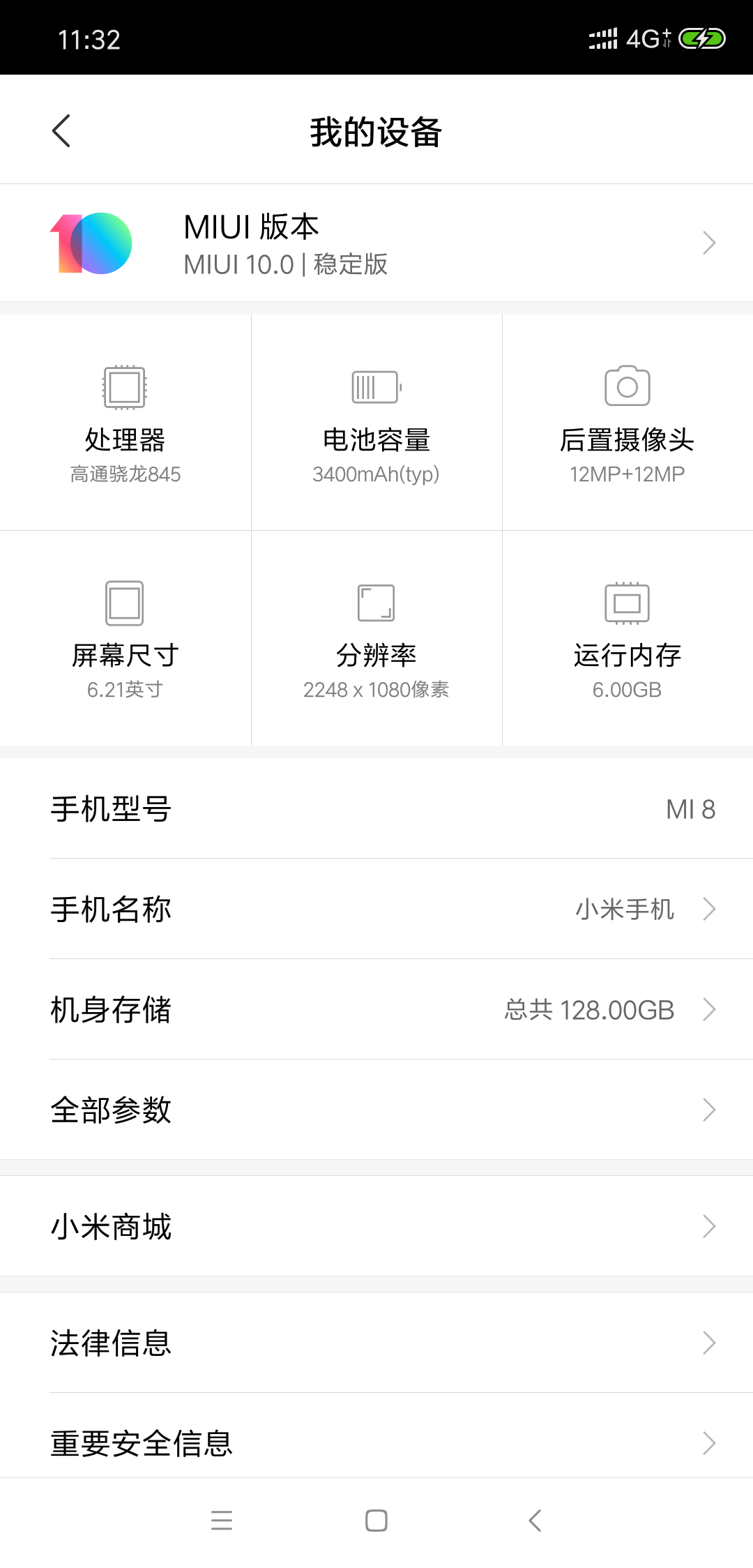The image size is (753, 1568).
Task: Open 法律信息
Action: tap(376, 1343)
